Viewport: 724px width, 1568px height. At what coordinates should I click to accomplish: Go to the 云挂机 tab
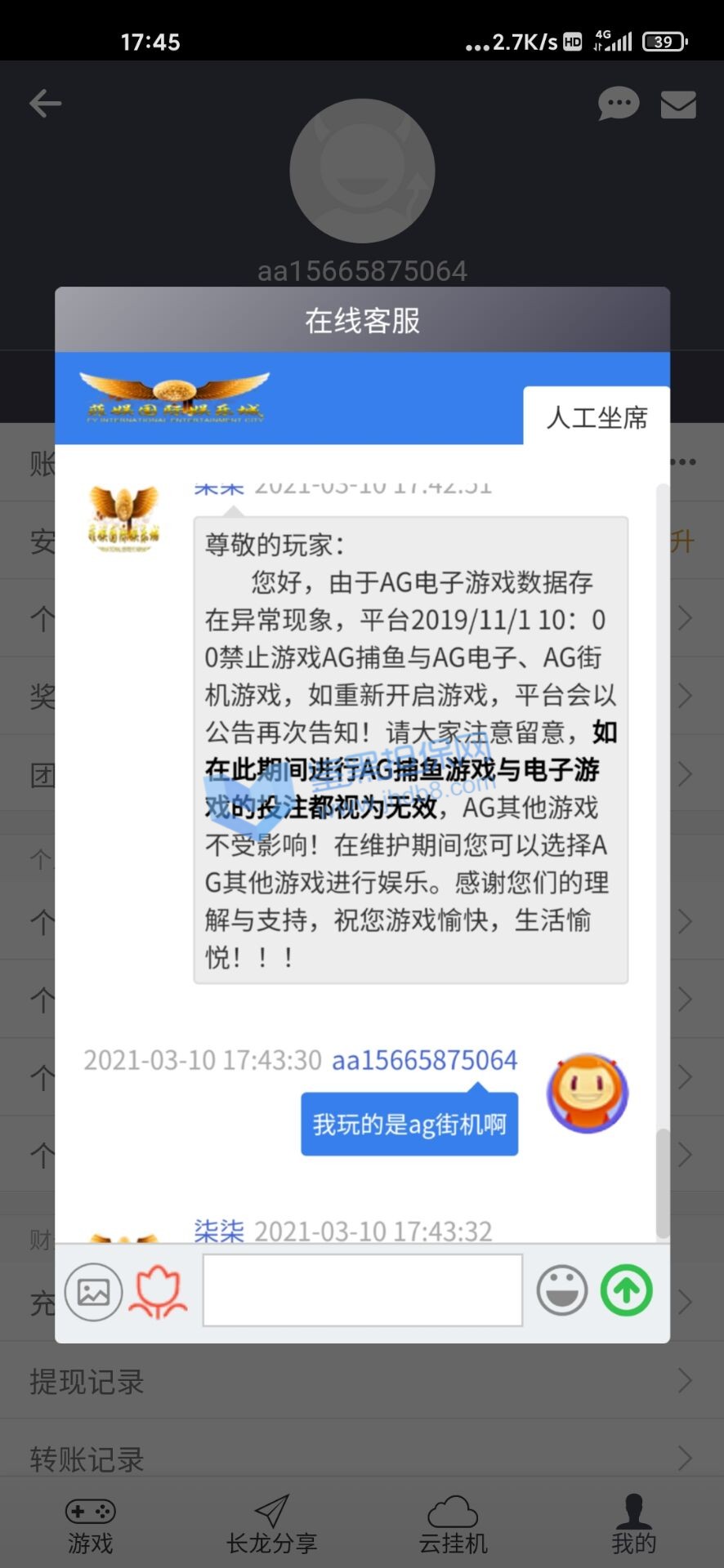(453, 1525)
